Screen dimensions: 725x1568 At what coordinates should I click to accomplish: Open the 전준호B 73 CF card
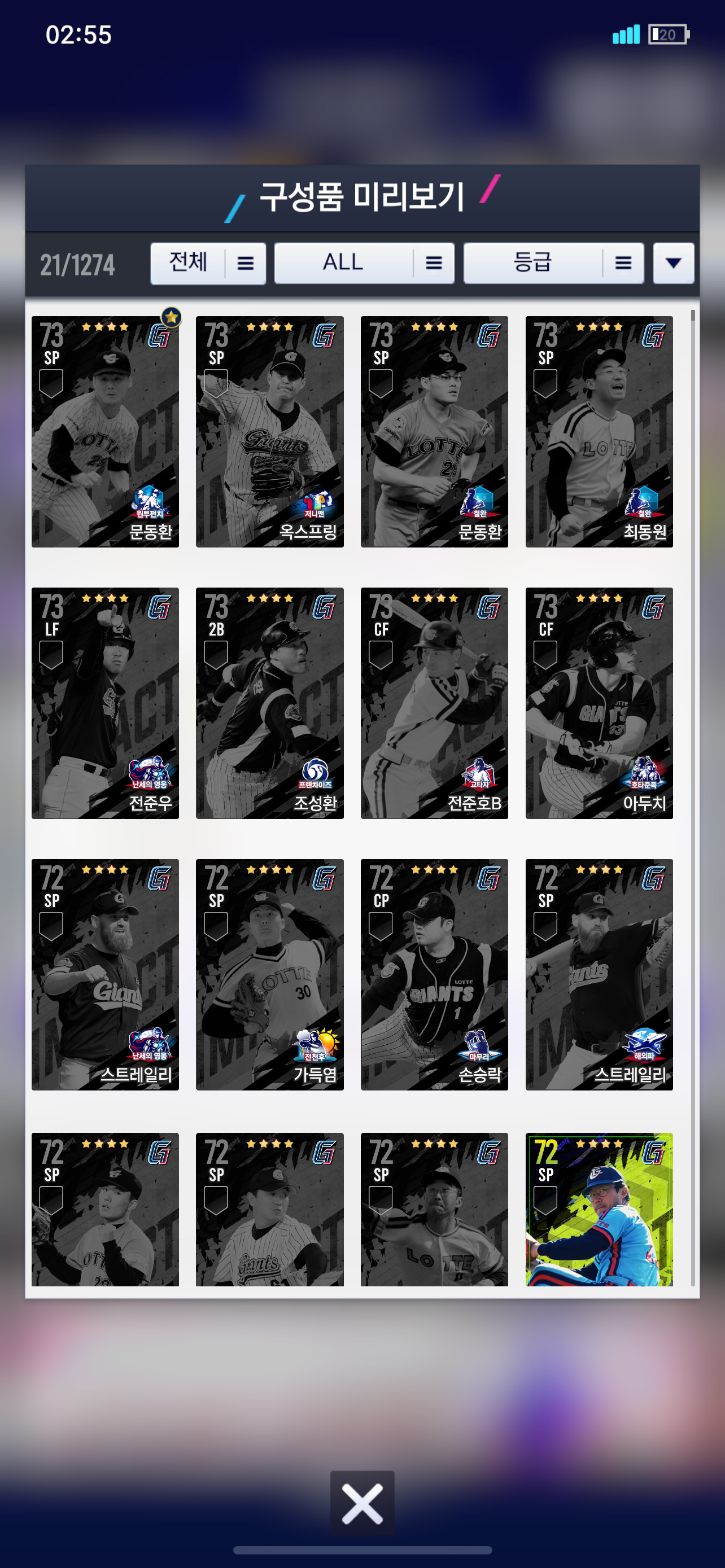[434, 703]
